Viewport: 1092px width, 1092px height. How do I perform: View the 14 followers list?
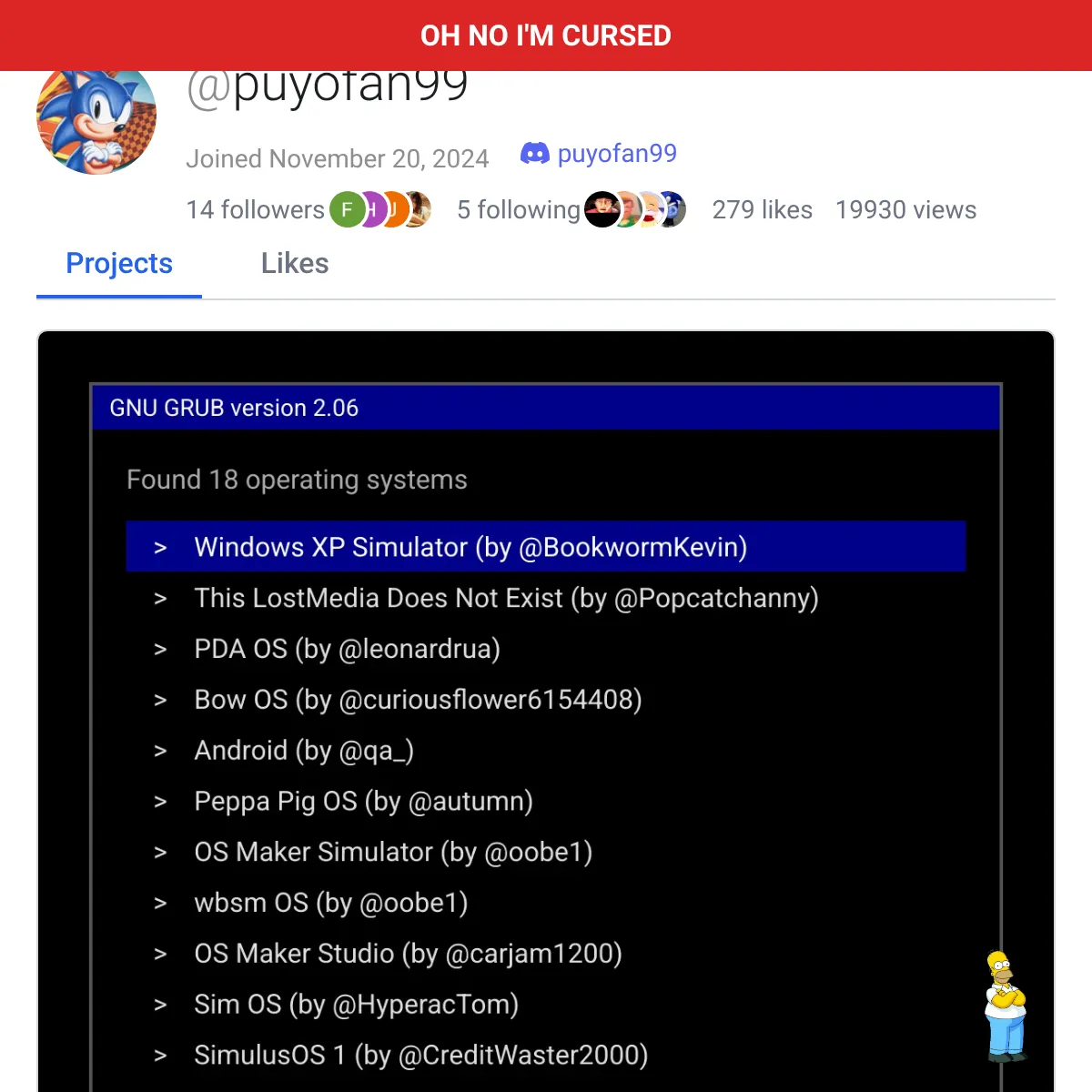pyautogui.click(x=255, y=210)
